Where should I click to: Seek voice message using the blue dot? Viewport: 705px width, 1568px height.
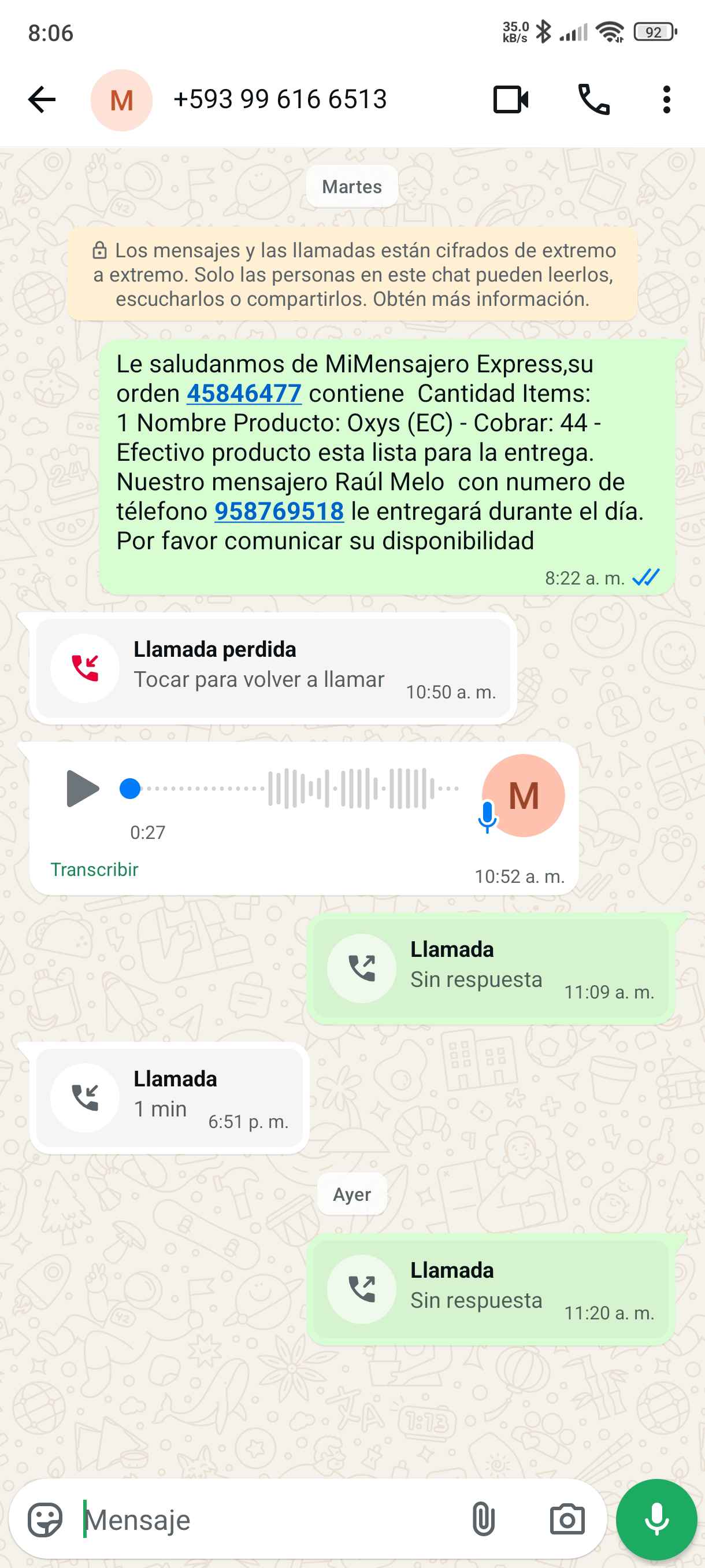130,788
